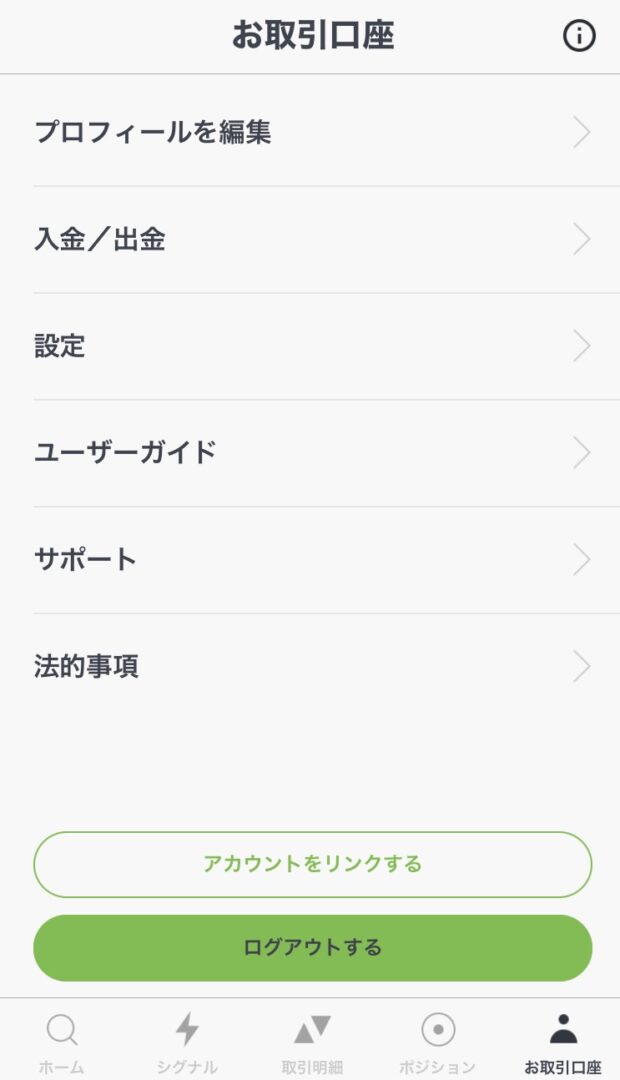Go to the ポジション tab
The height and width of the screenshot is (1080, 620).
point(437,1042)
